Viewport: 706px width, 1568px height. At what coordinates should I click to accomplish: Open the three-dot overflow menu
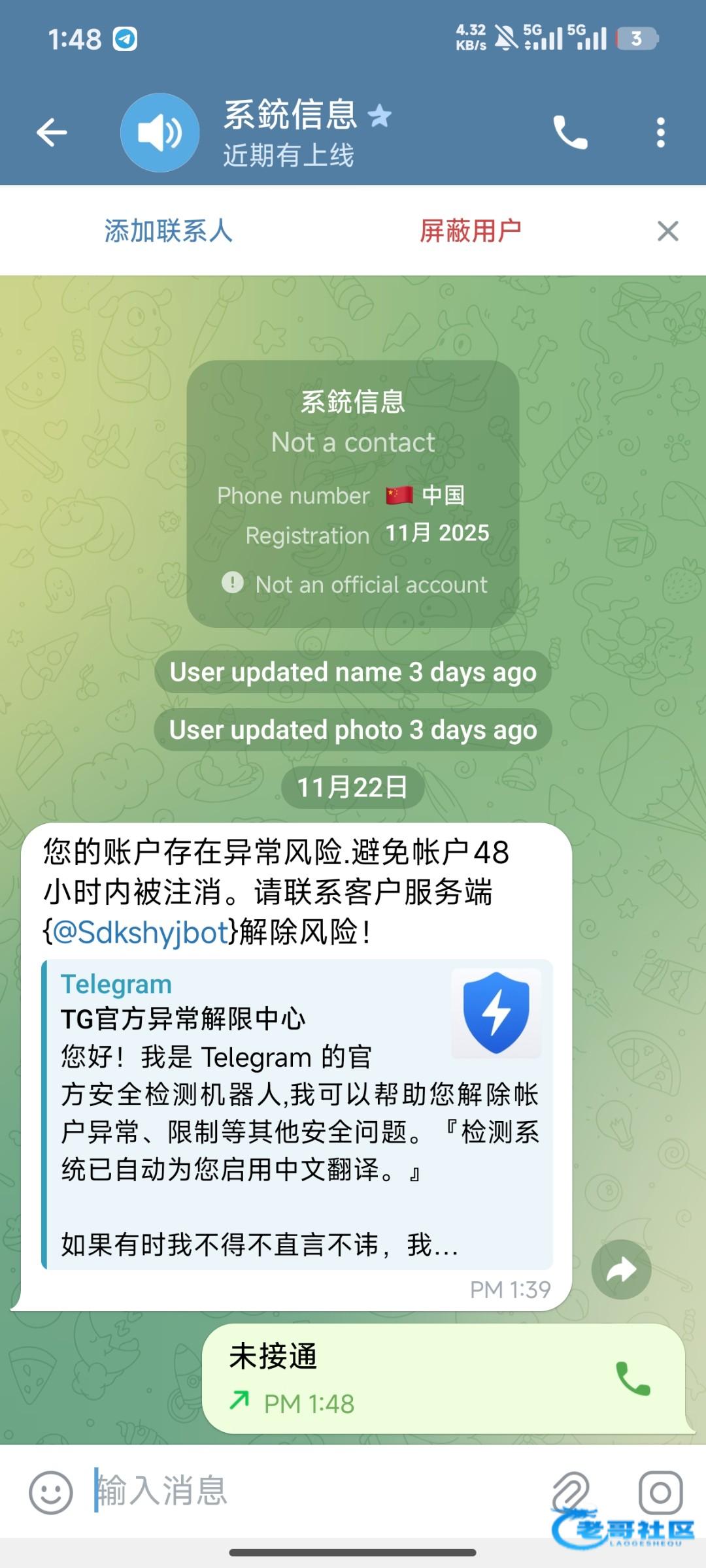pos(661,133)
